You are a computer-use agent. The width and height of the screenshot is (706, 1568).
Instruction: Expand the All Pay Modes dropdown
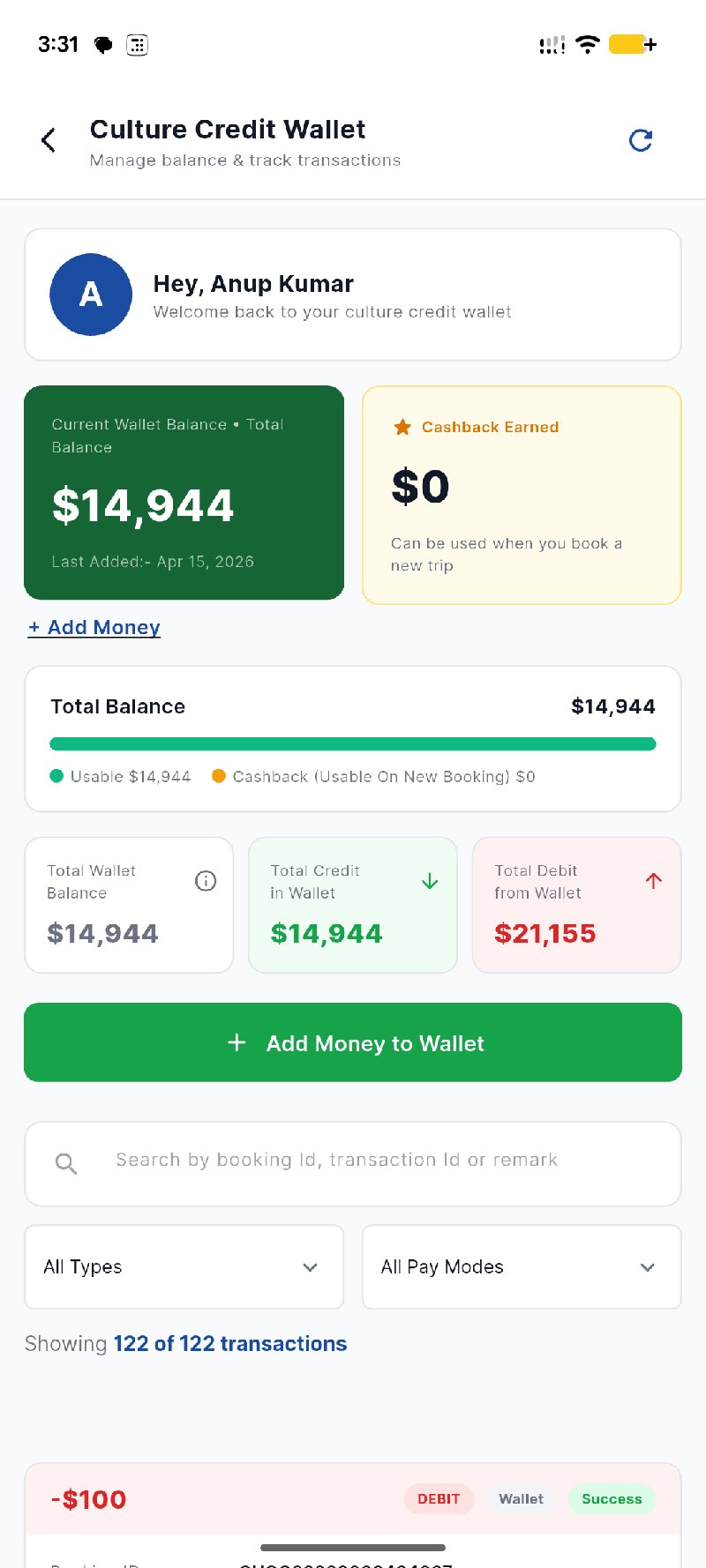522,1266
